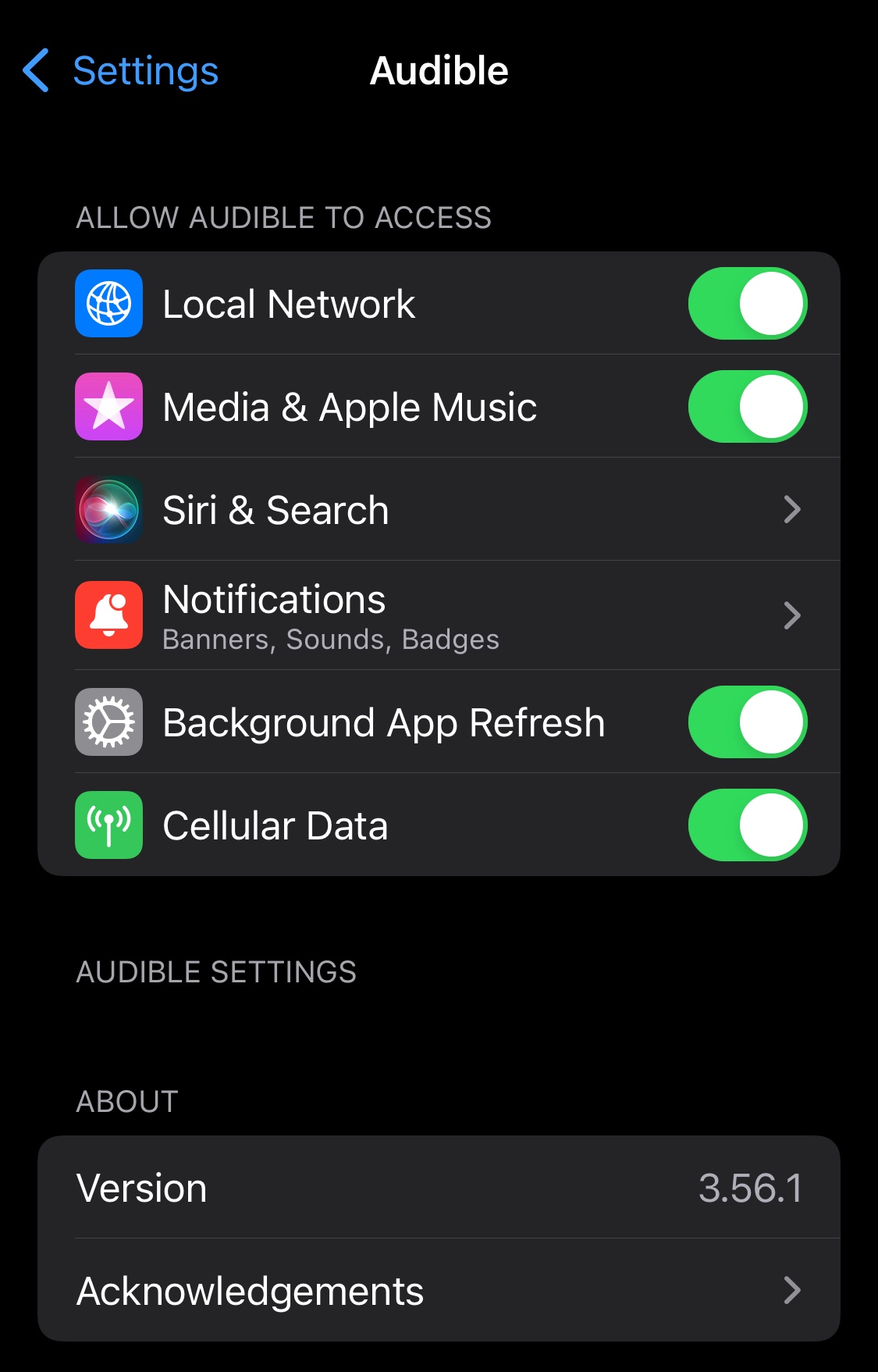Disable Local Network access
The height and width of the screenshot is (1372, 878).
[747, 304]
